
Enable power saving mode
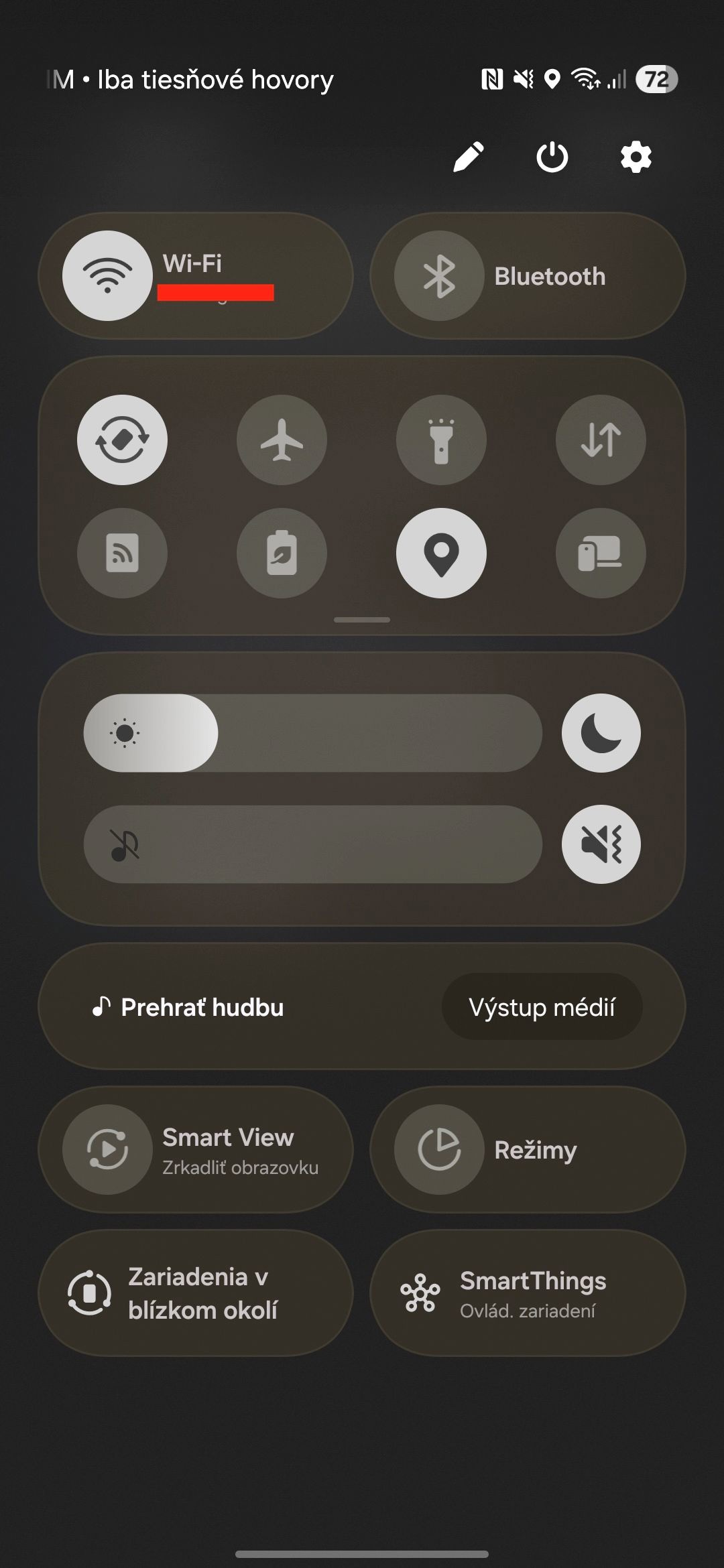coord(282,553)
